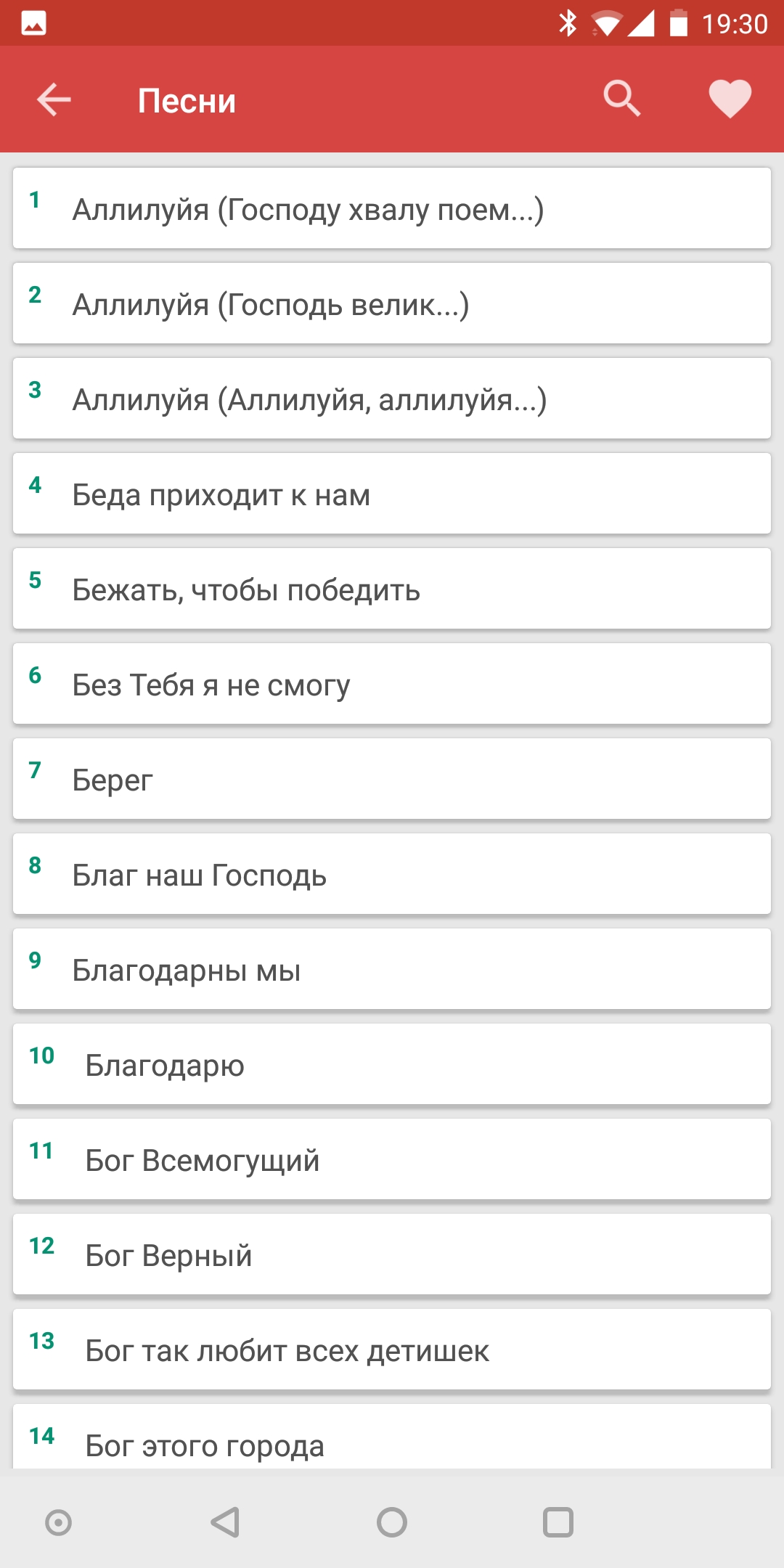Open the favorites heart in toolbar
The image size is (784, 1568).
730,99
